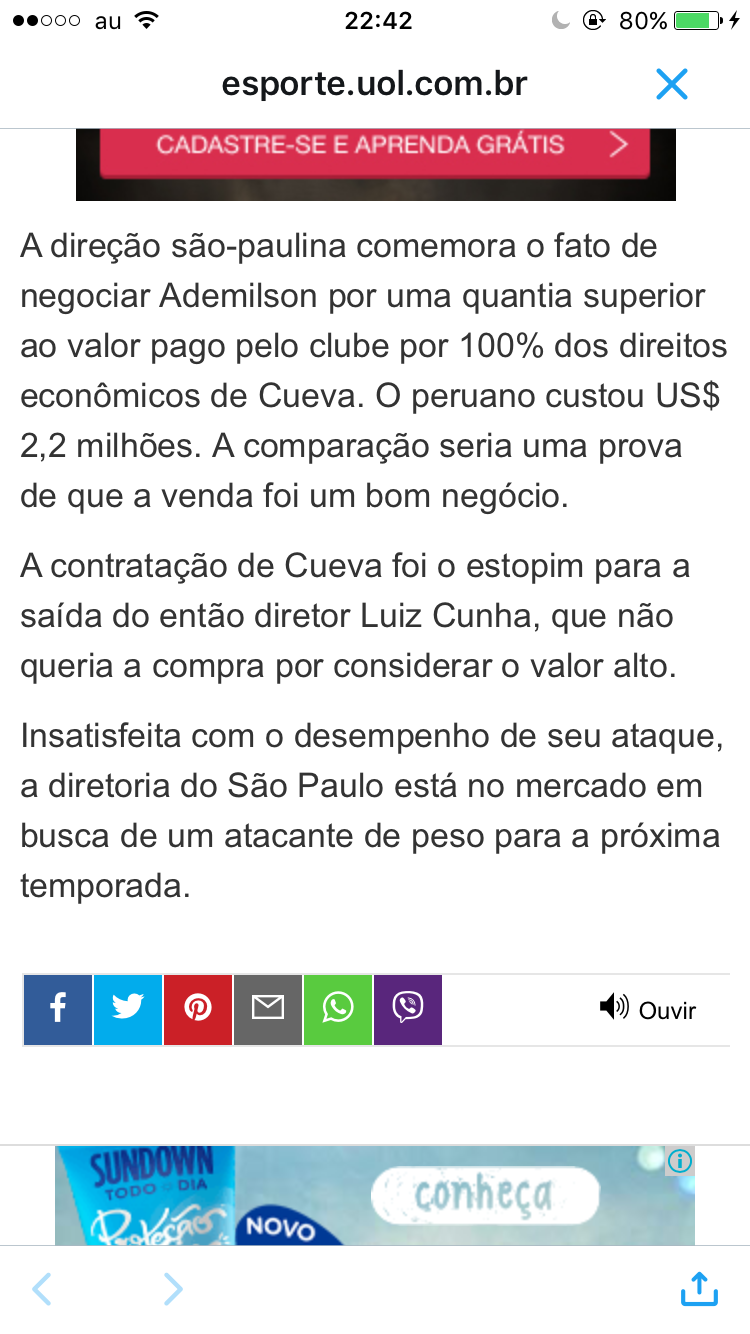Image resolution: width=750 pixels, height=1334 pixels.
Task: Go forward to the next page
Action: pos(173,1289)
